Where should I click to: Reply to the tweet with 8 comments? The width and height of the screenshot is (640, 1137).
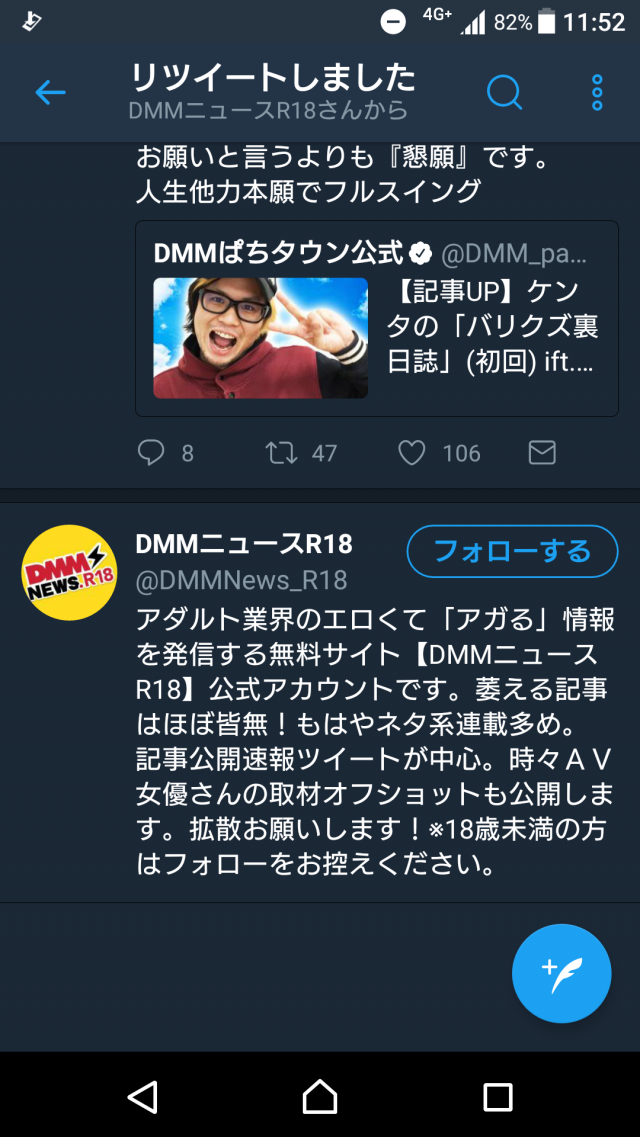pos(151,453)
